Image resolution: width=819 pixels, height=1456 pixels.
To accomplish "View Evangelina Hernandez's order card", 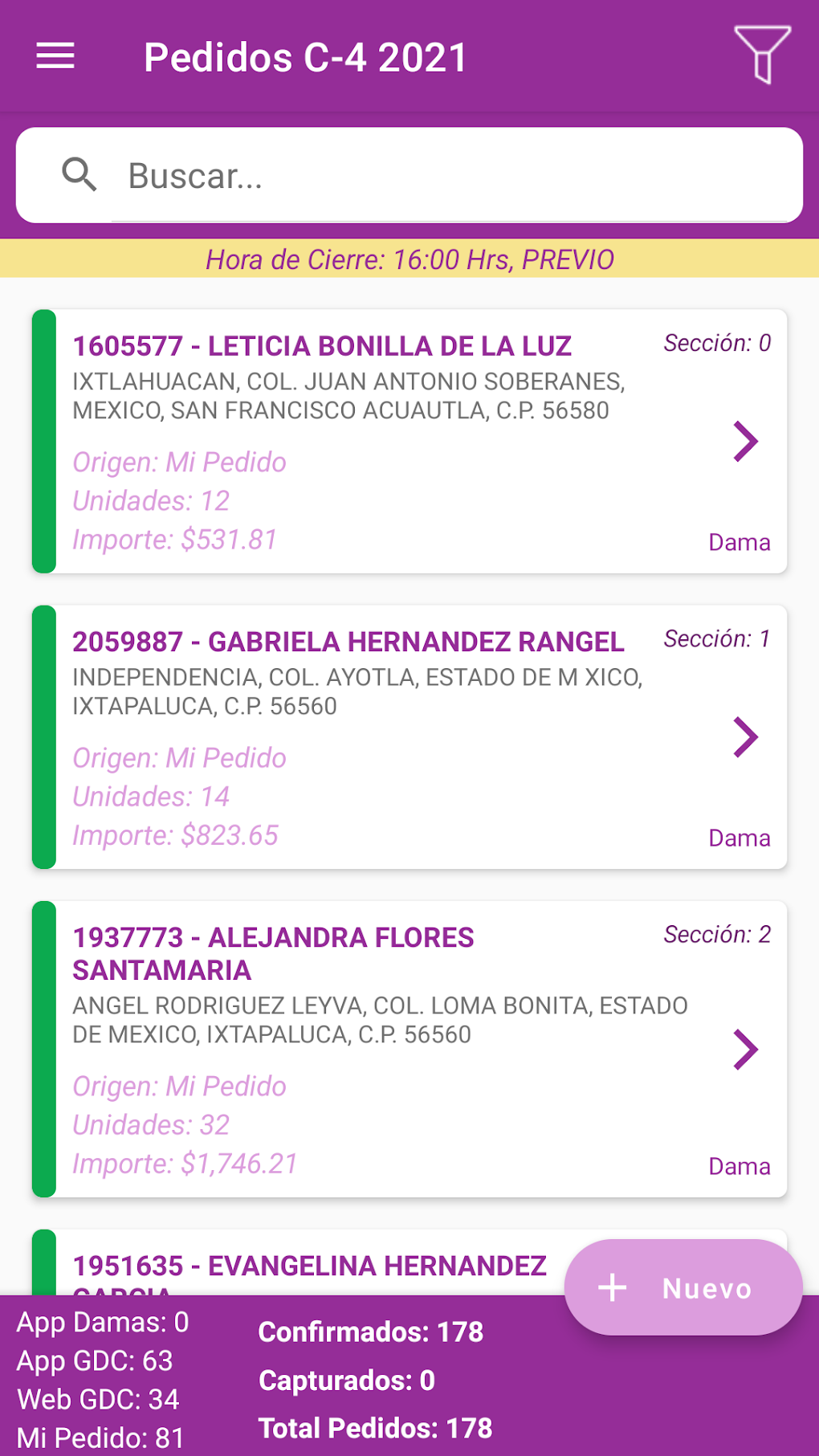I will click(310, 1265).
